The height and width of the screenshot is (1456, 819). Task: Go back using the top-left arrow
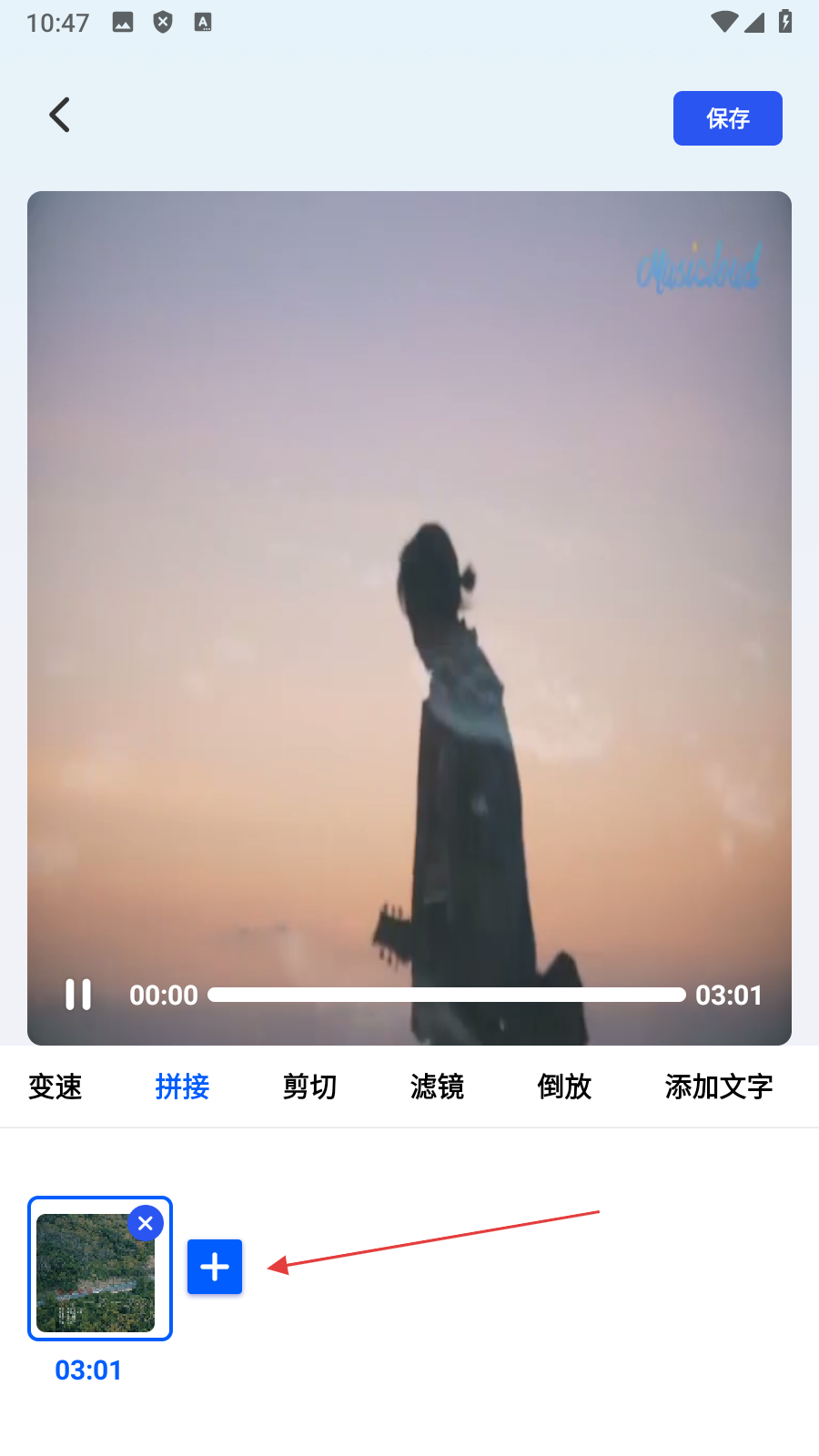pyautogui.click(x=60, y=116)
